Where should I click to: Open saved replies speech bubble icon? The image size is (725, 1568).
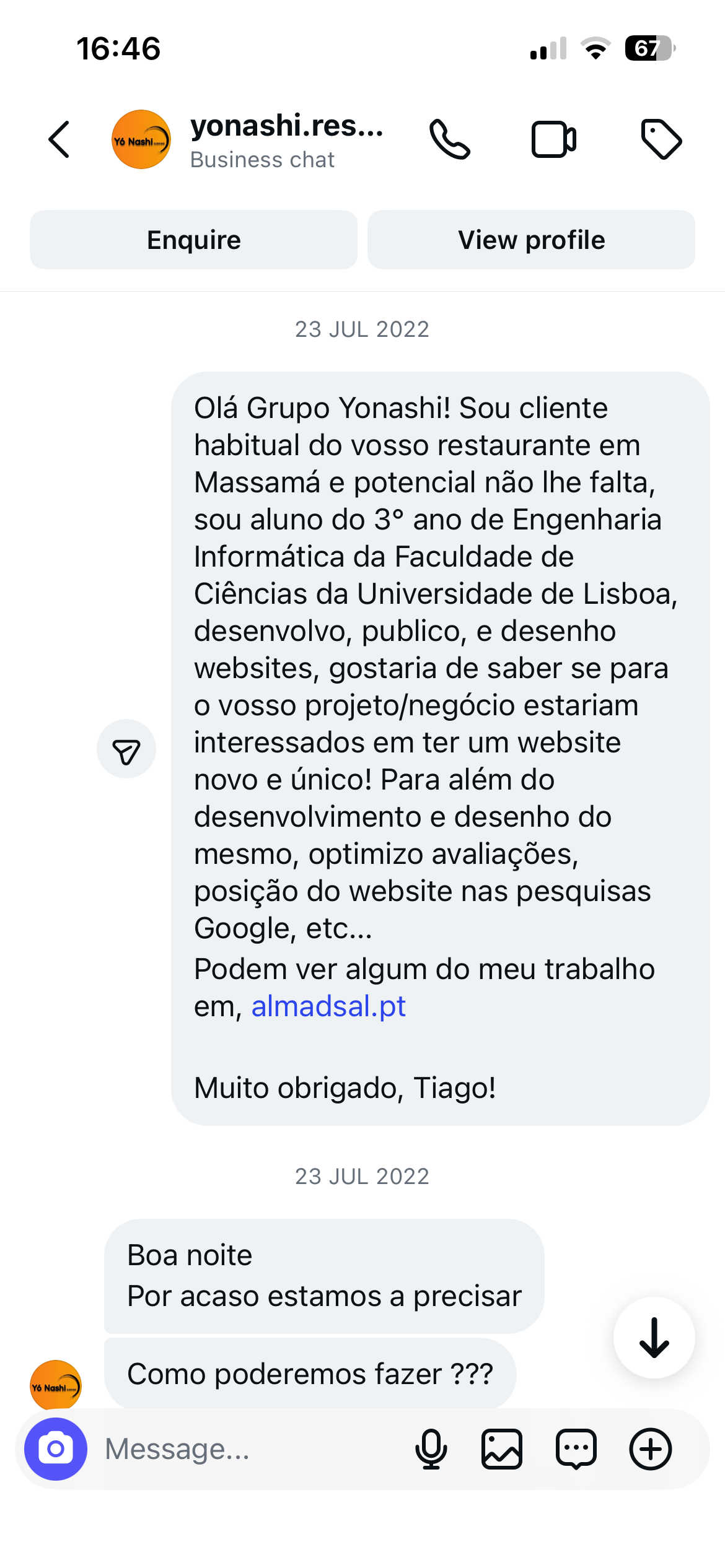click(x=576, y=1449)
